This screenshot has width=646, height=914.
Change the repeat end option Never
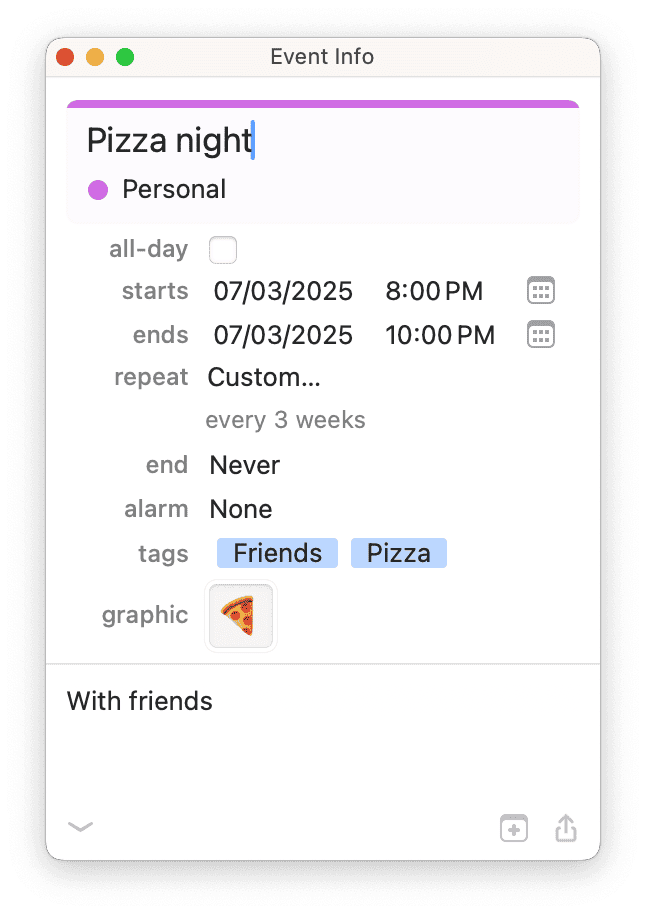245,465
